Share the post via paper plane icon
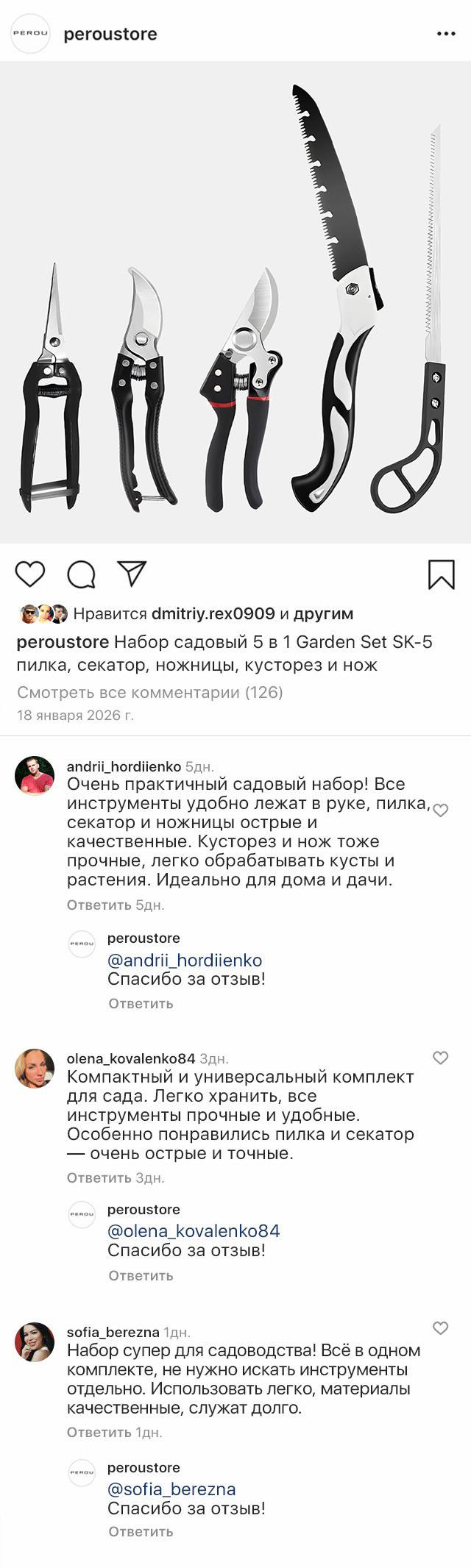This screenshot has width=471, height=1568. [132, 574]
